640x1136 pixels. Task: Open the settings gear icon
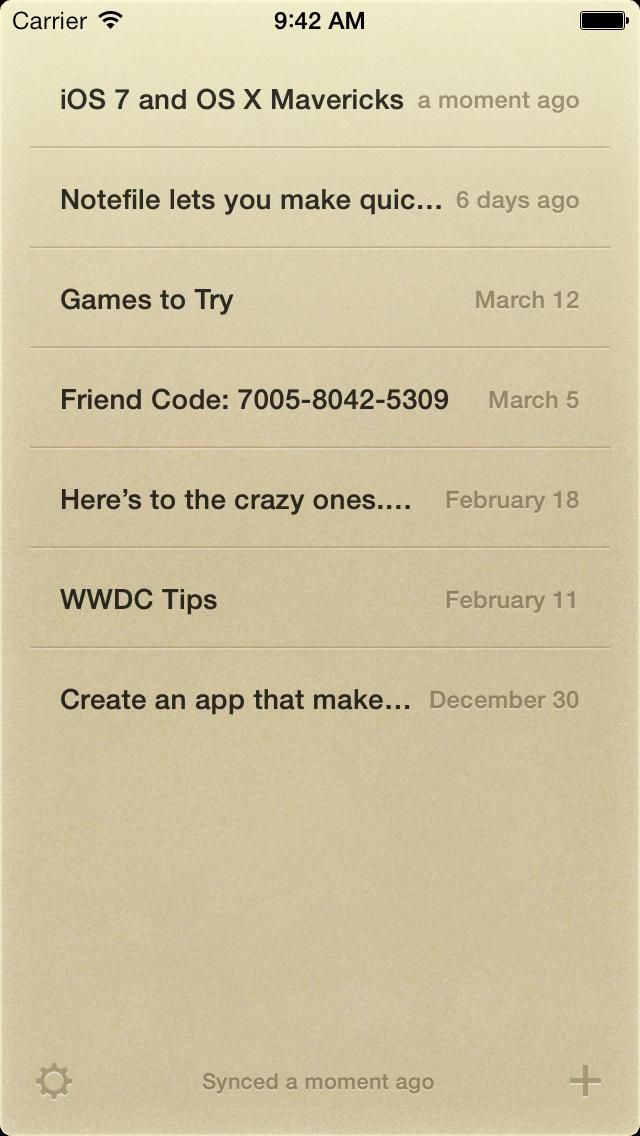[54, 1081]
